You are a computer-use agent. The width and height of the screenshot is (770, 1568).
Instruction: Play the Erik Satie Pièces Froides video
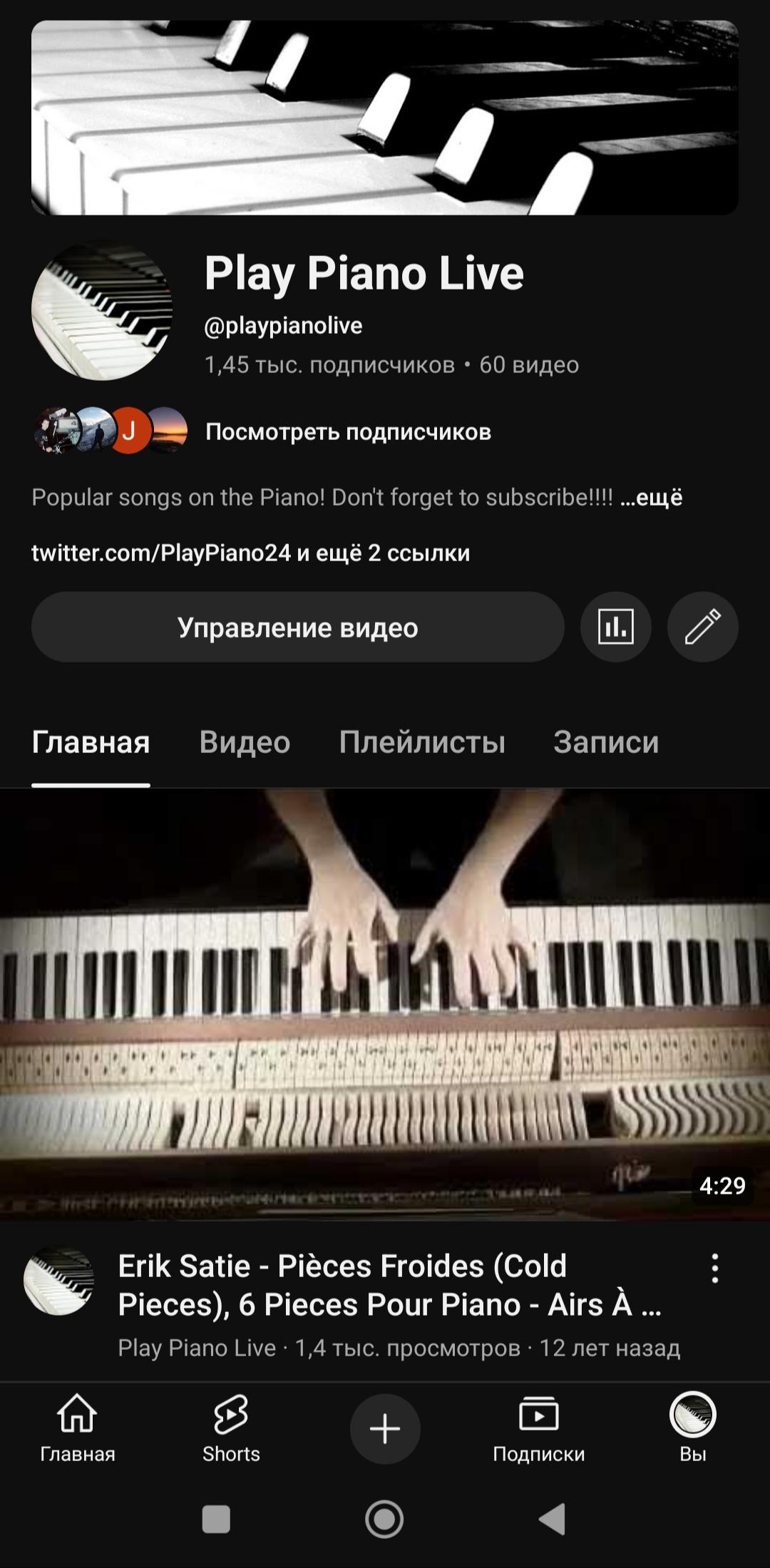(385, 1004)
